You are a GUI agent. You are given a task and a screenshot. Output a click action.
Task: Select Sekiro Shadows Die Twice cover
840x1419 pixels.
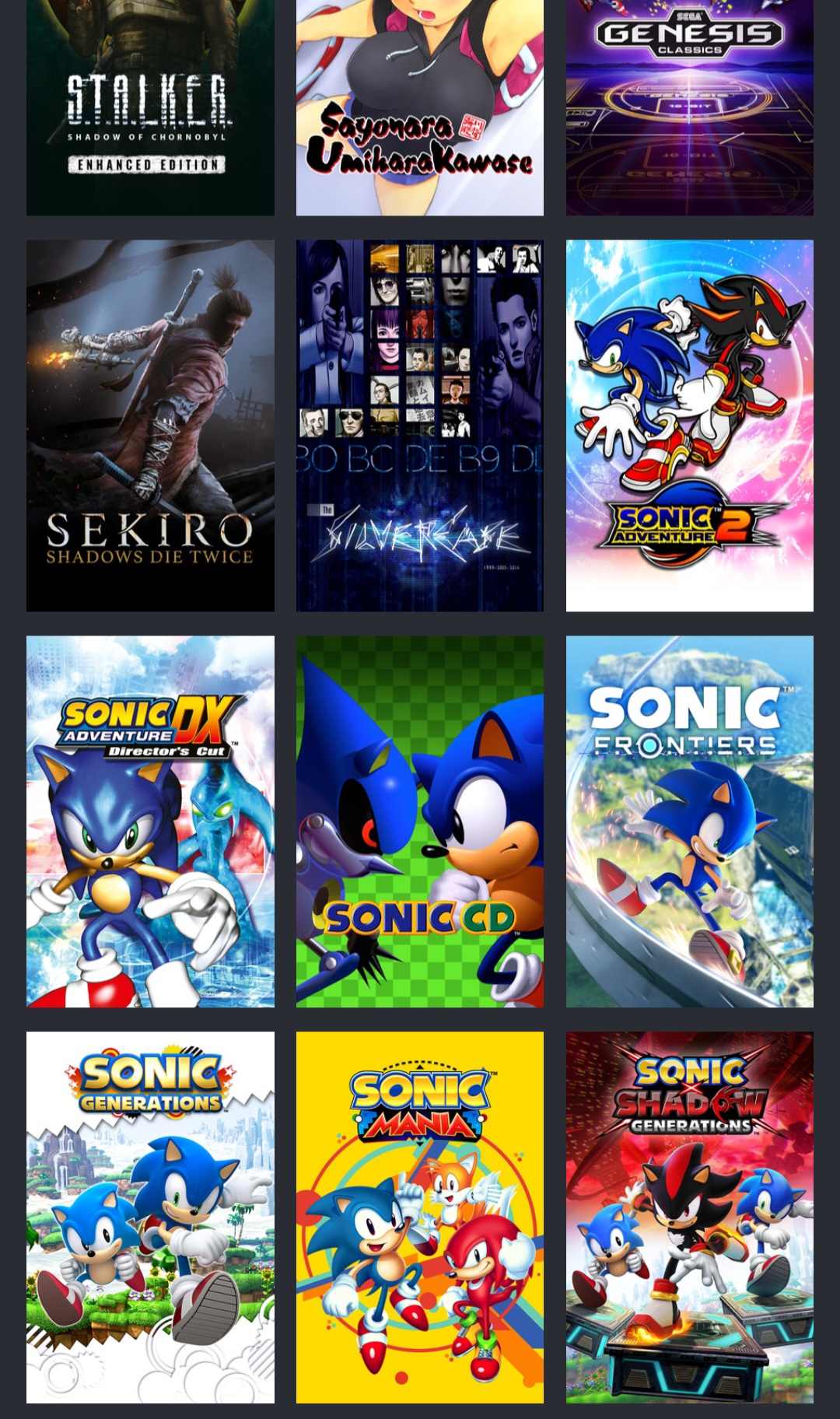click(150, 425)
